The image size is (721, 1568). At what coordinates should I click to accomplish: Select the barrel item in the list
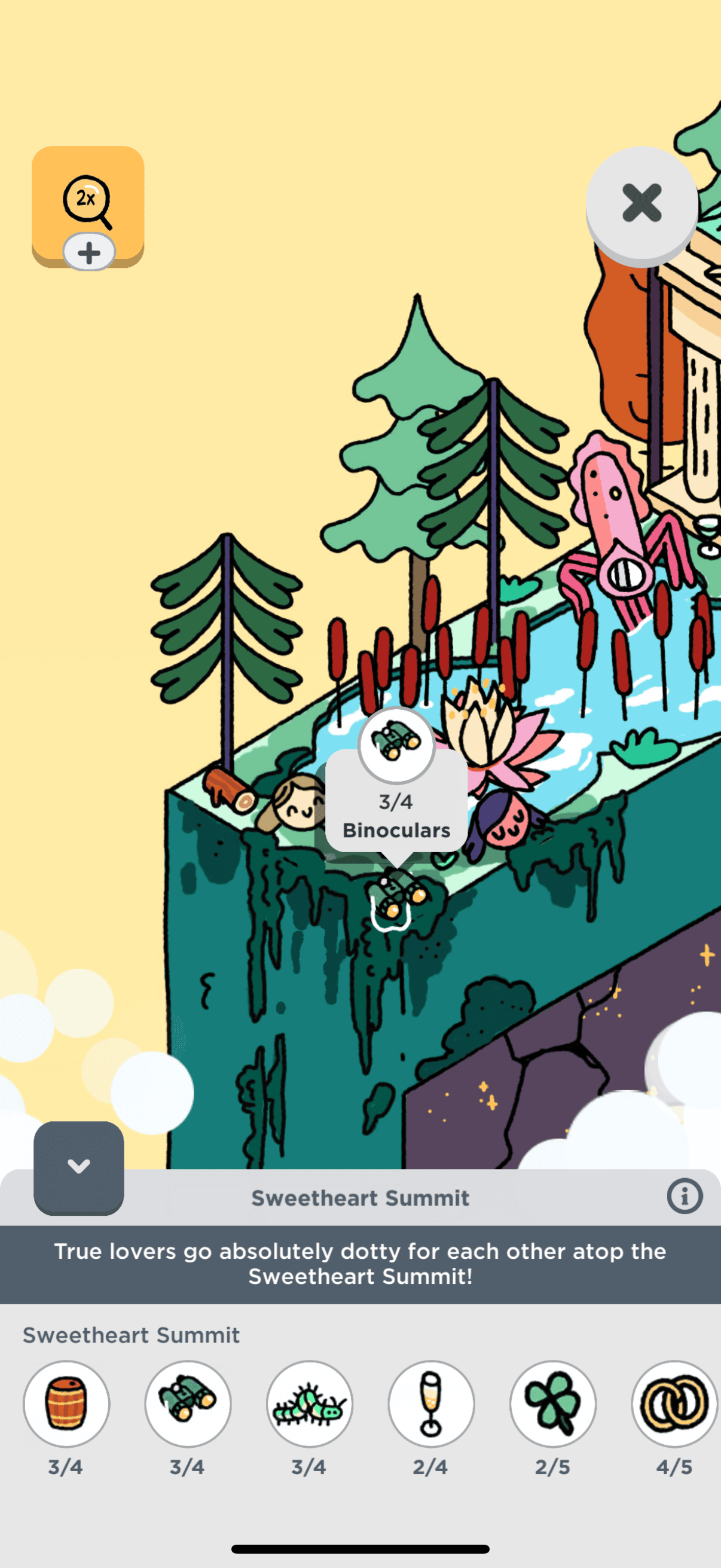pyautogui.click(x=66, y=1403)
